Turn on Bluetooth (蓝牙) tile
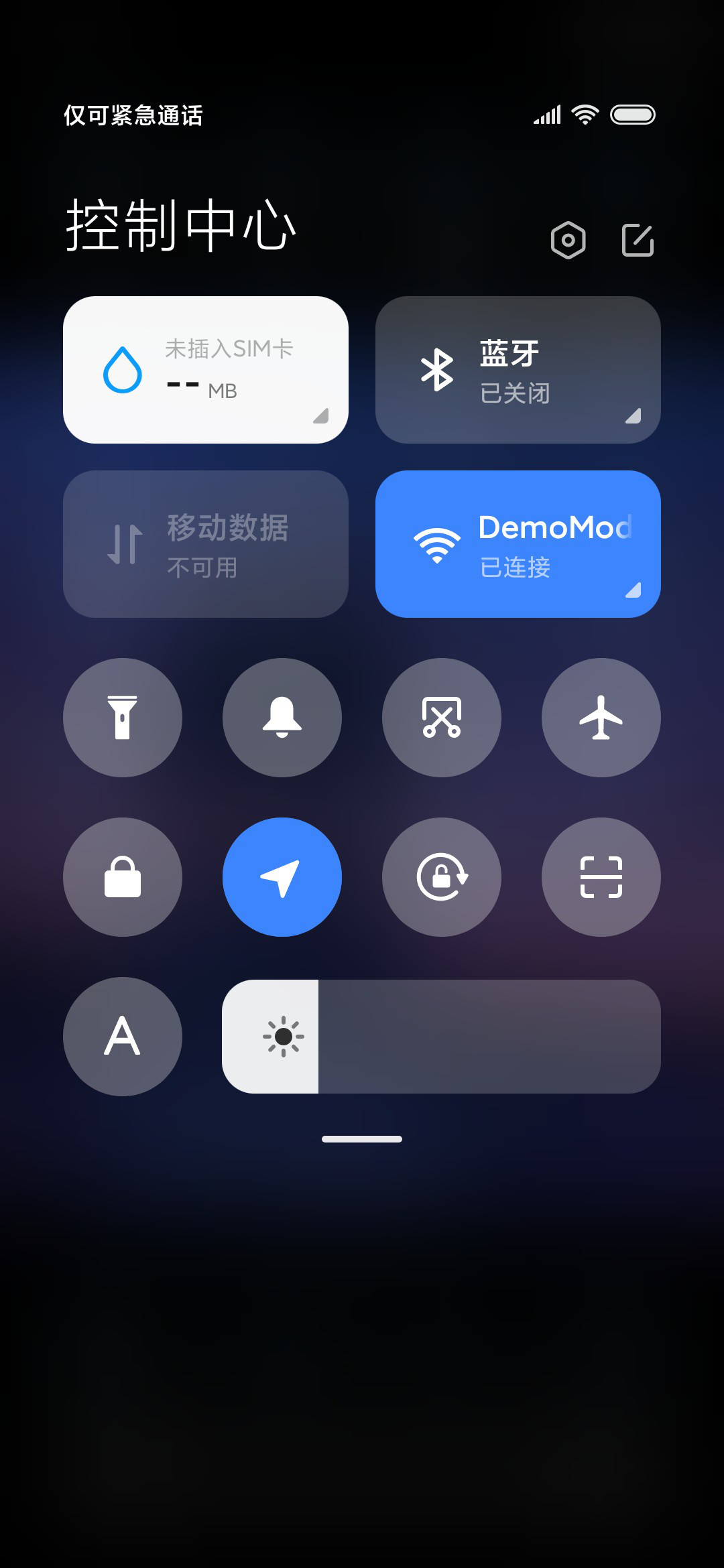The width and height of the screenshot is (724, 1568). point(518,370)
